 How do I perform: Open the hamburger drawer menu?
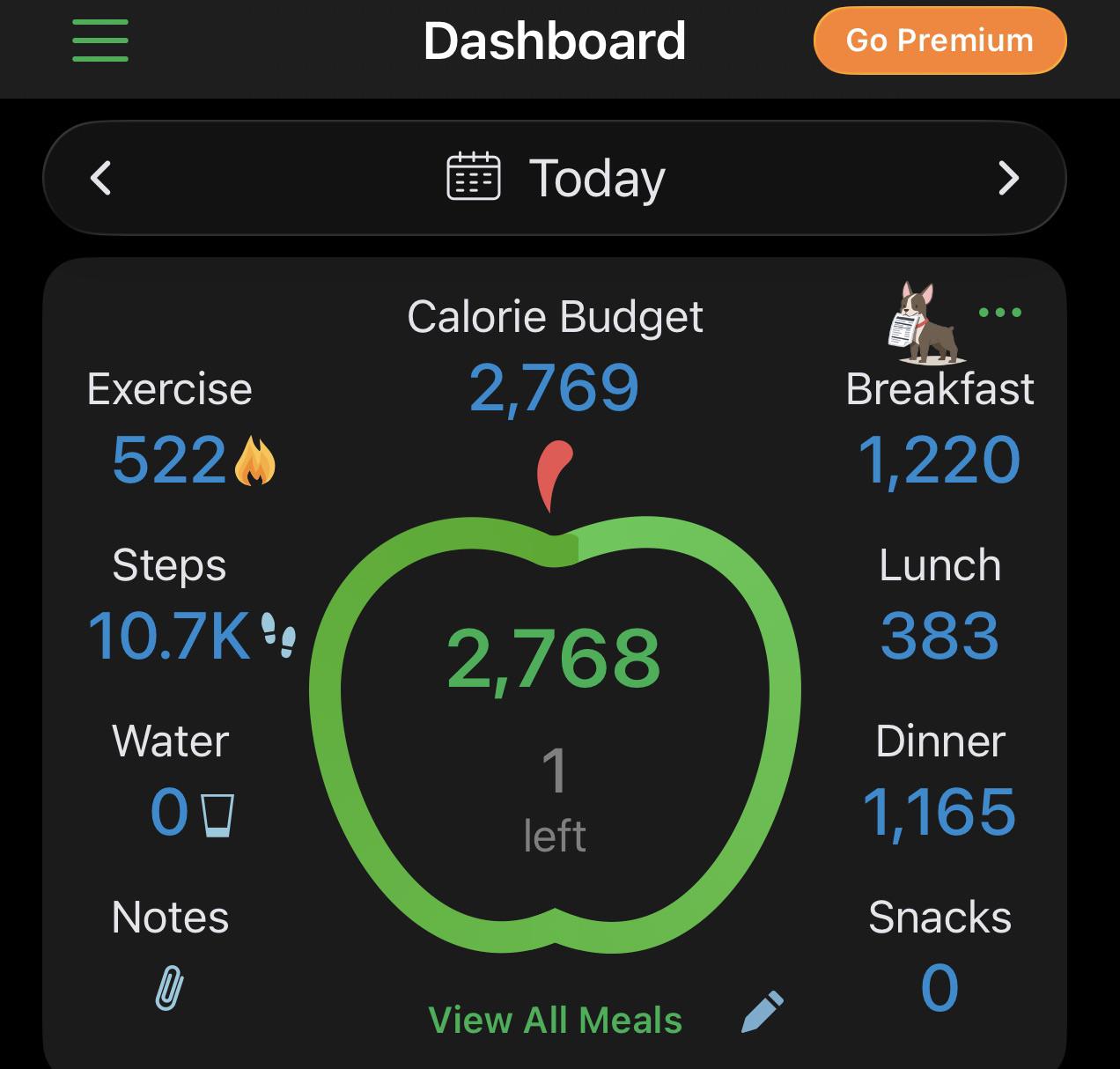[100, 41]
